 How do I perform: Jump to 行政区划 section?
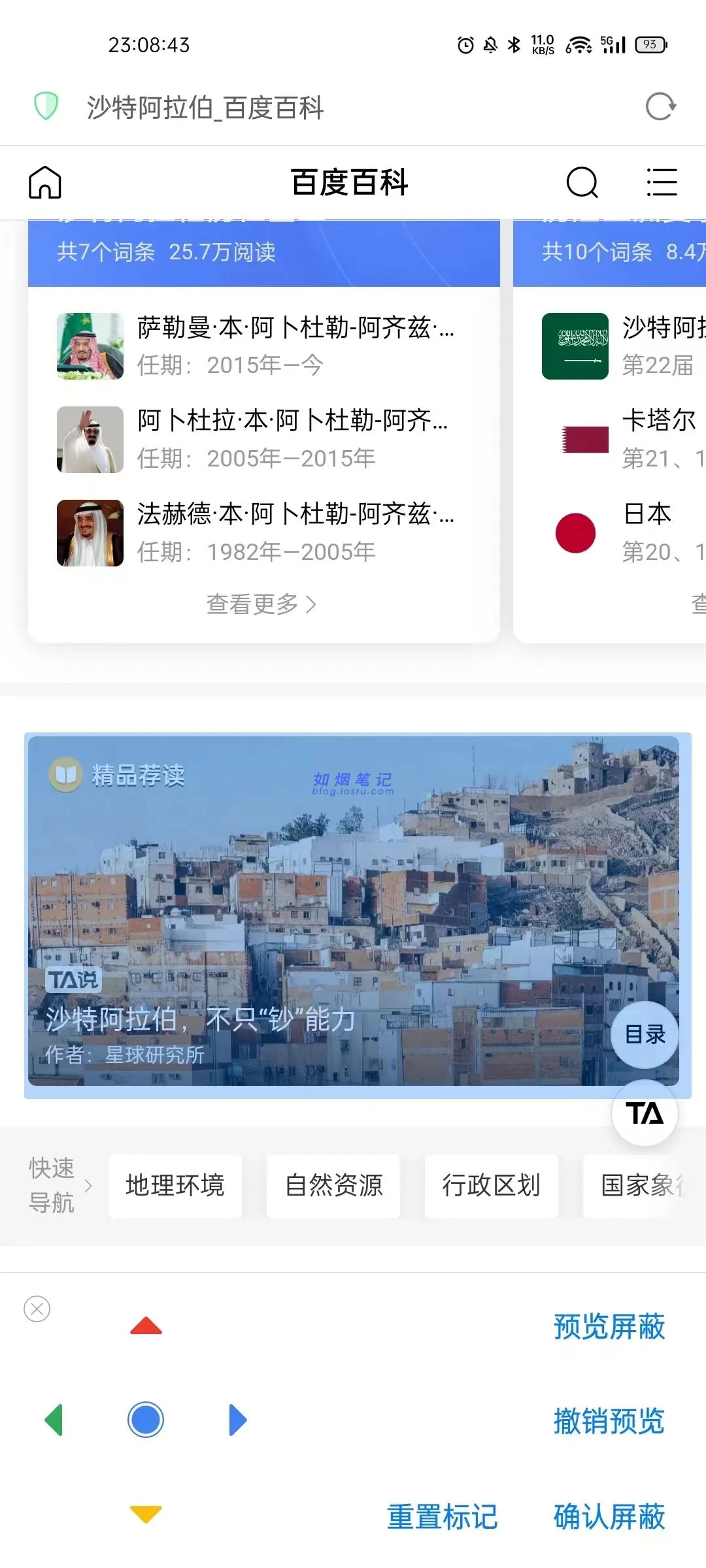pyautogui.click(x=492, y=1185)
